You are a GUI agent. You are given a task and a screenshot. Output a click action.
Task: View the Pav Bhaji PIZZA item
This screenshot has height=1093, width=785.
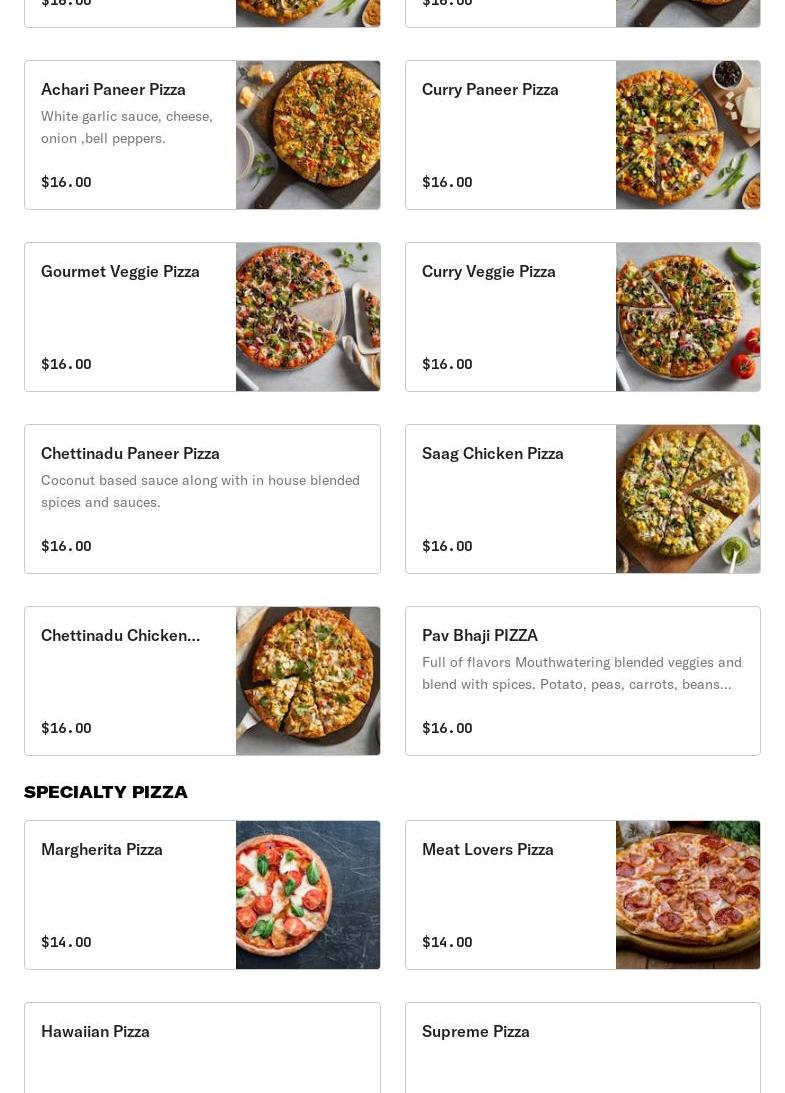[x=582, y=681]
